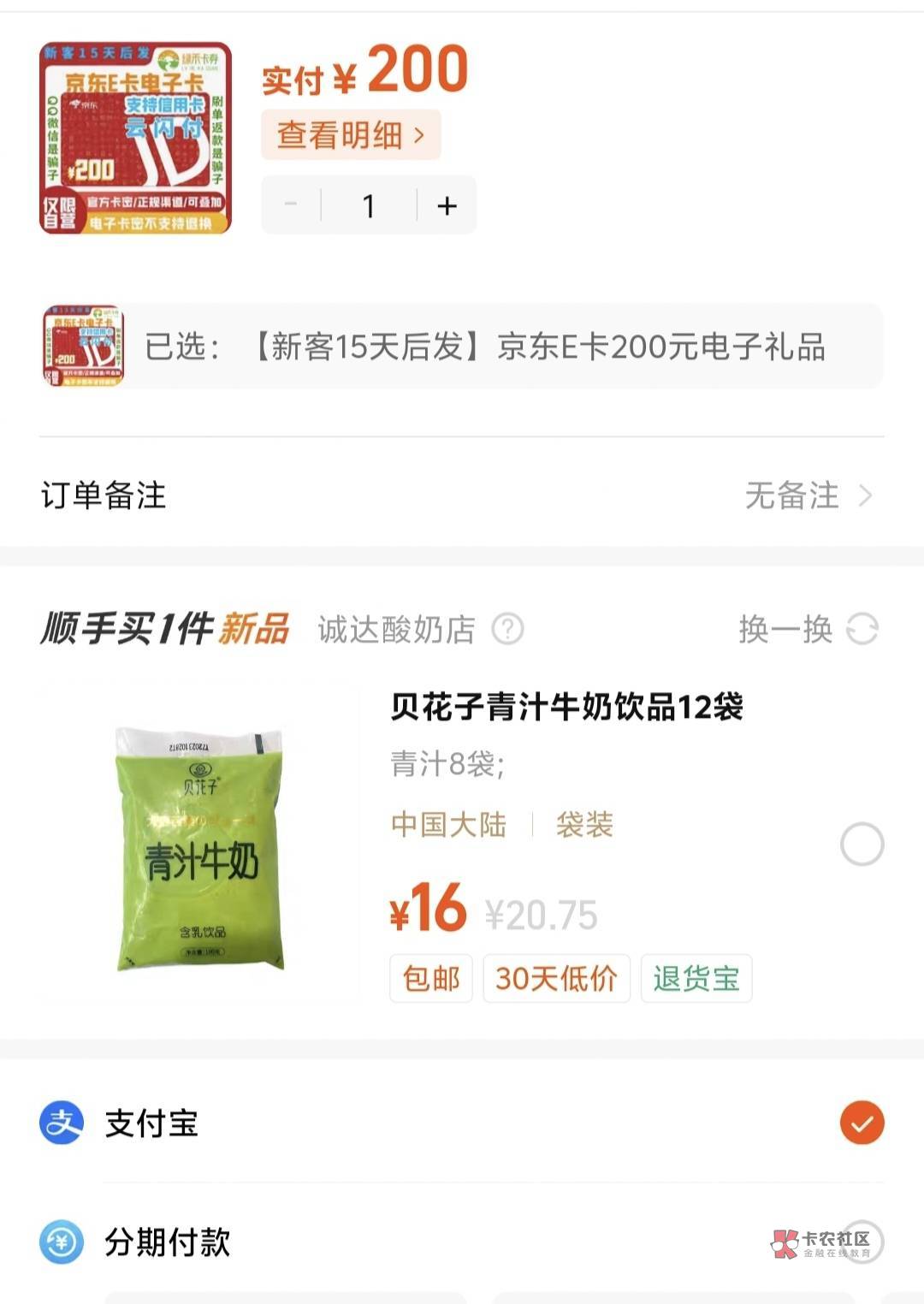924x1304 pixels.
Task: Decrease quantity with the minus button
Action: (291, 206)
